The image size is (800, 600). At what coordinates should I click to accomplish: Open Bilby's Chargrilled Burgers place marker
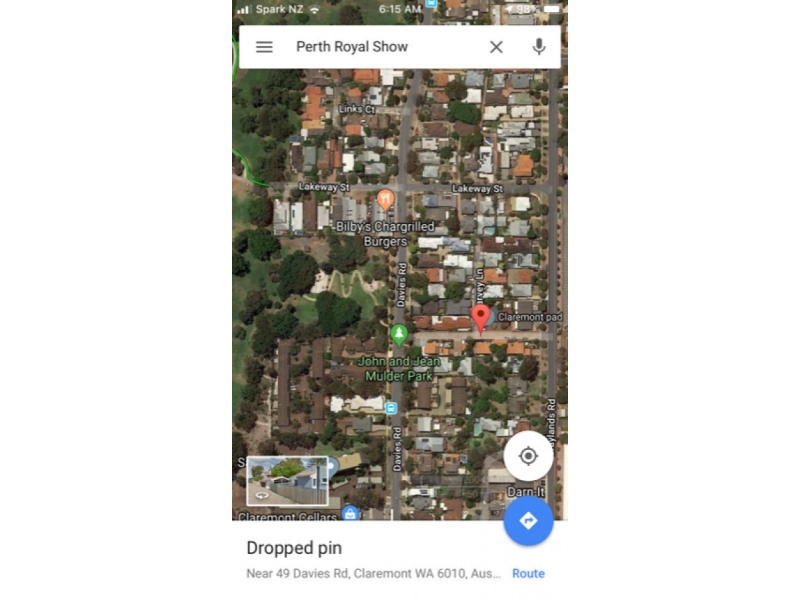tap(386, 200)
